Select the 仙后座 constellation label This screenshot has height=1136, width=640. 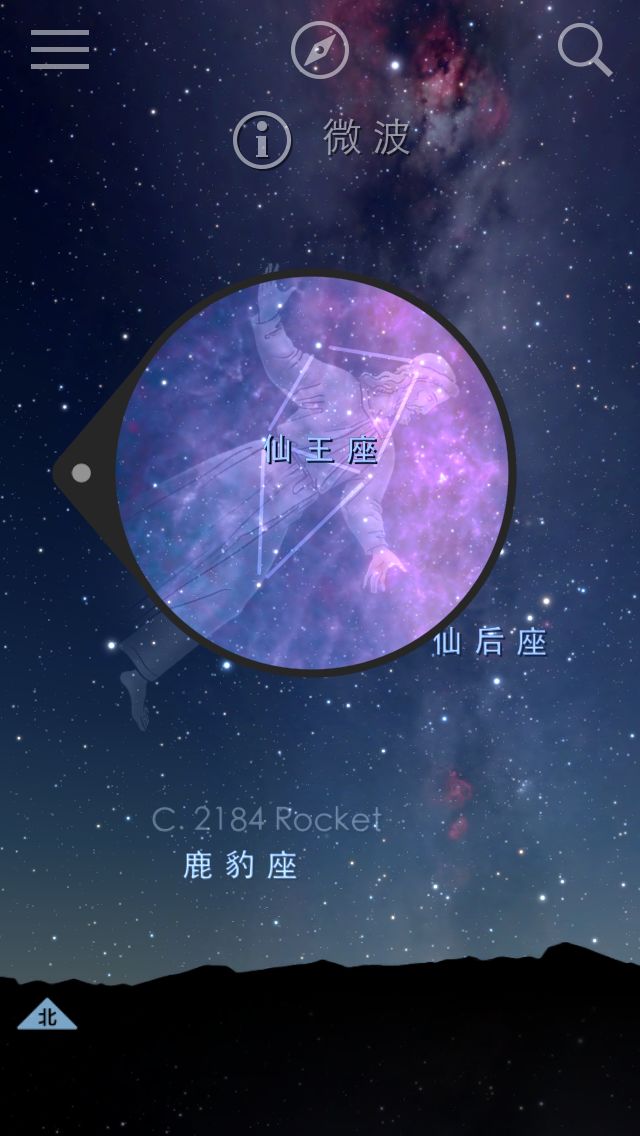click(490, 643)
